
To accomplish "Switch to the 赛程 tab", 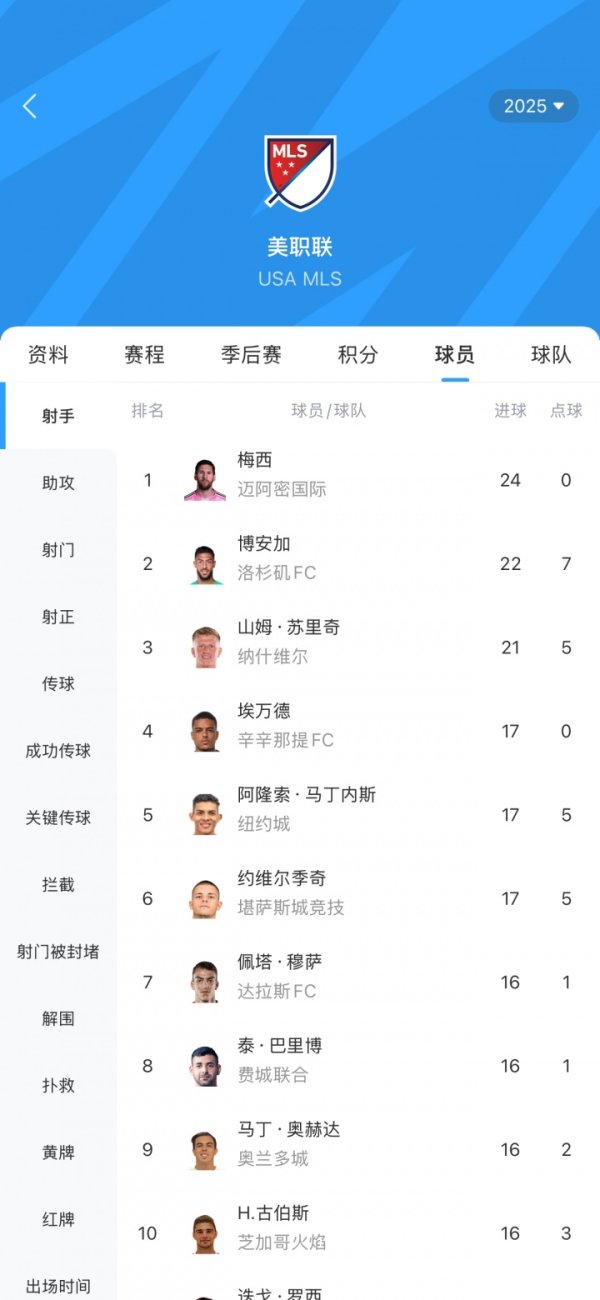I will point(144,355).
